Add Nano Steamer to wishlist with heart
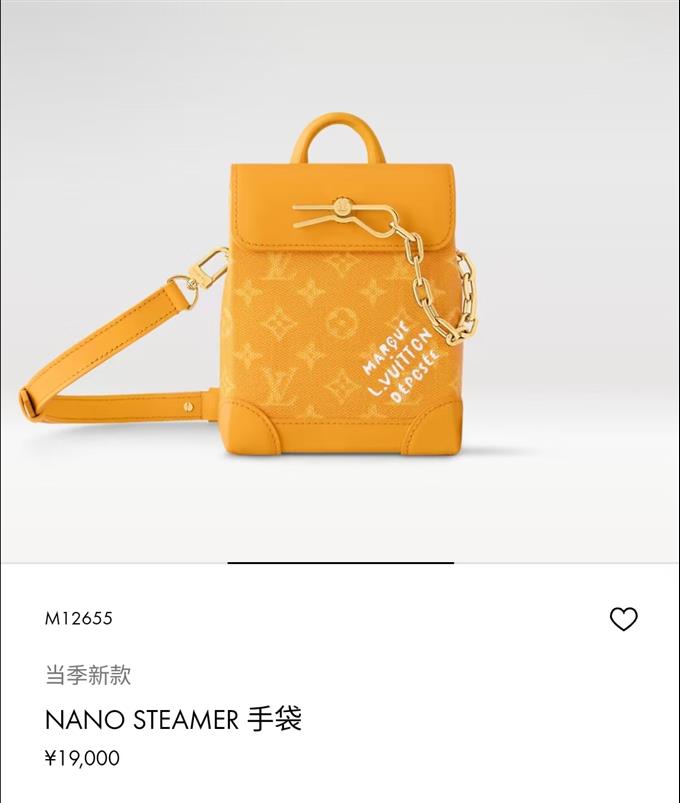680x803 pixels. click(623, 619)
